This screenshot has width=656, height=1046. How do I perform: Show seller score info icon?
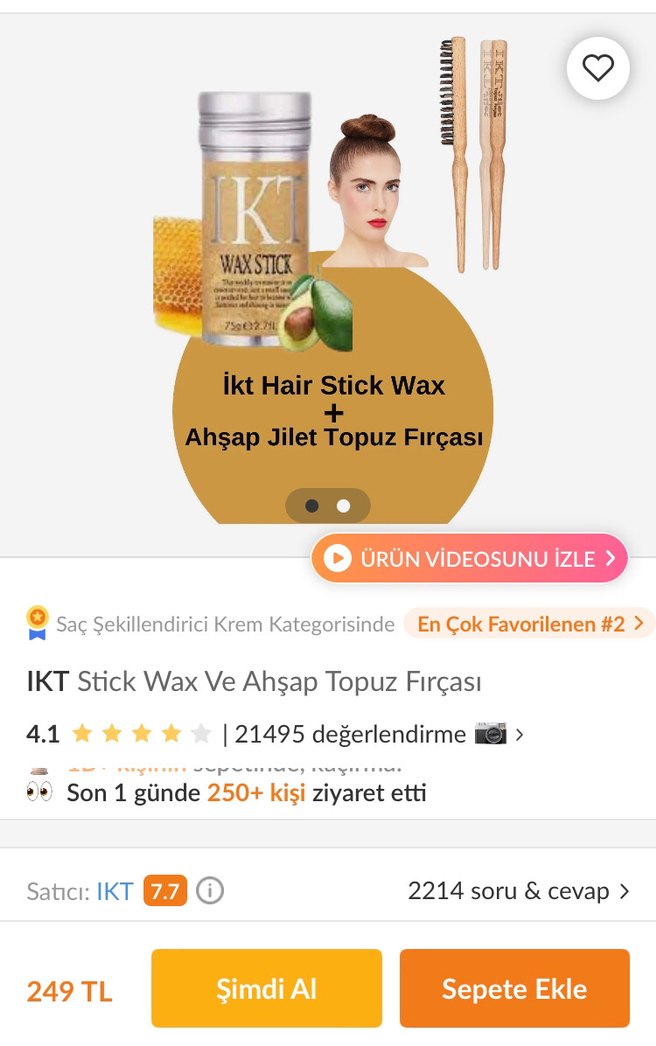point(209,891)
